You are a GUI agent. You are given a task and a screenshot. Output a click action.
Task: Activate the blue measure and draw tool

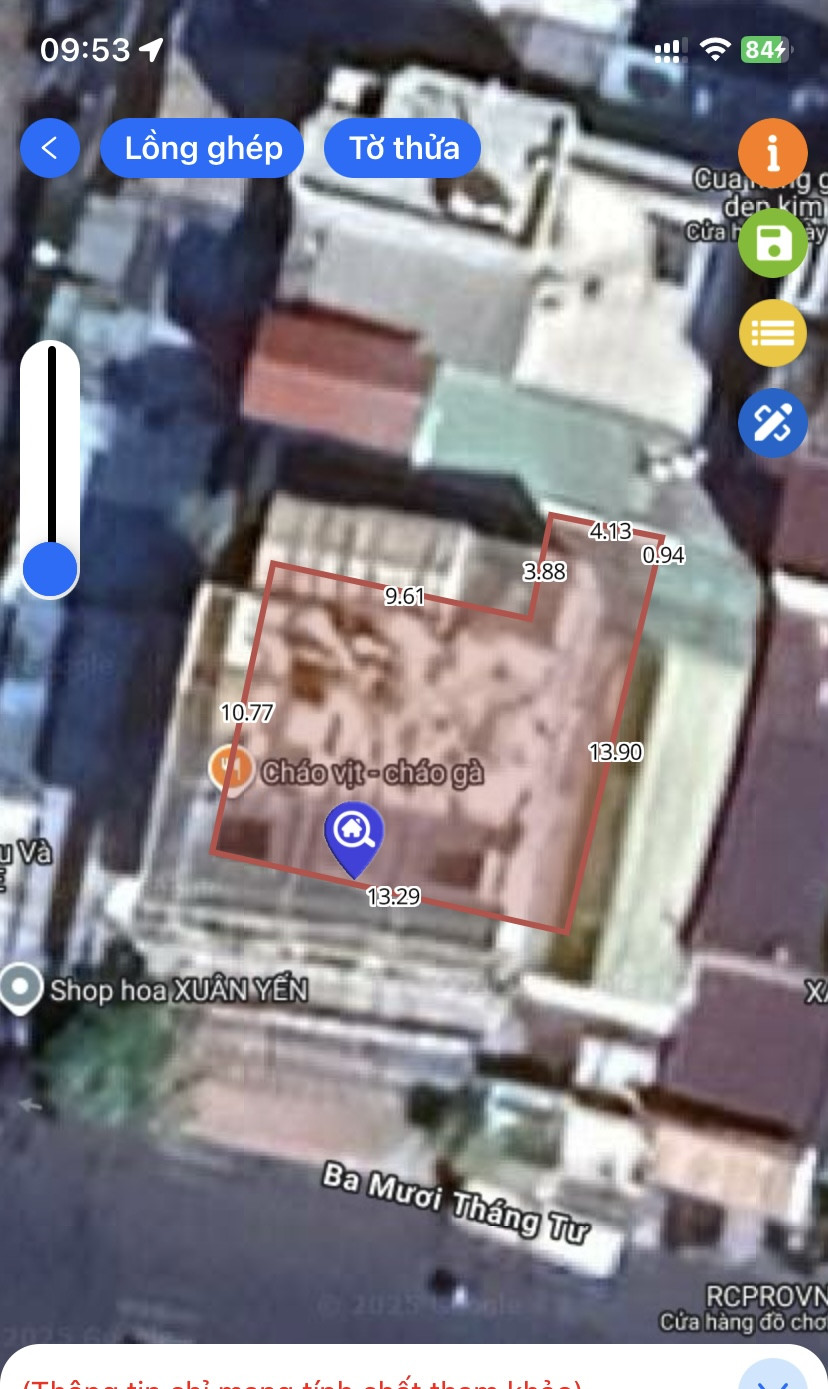click(772, 423)
